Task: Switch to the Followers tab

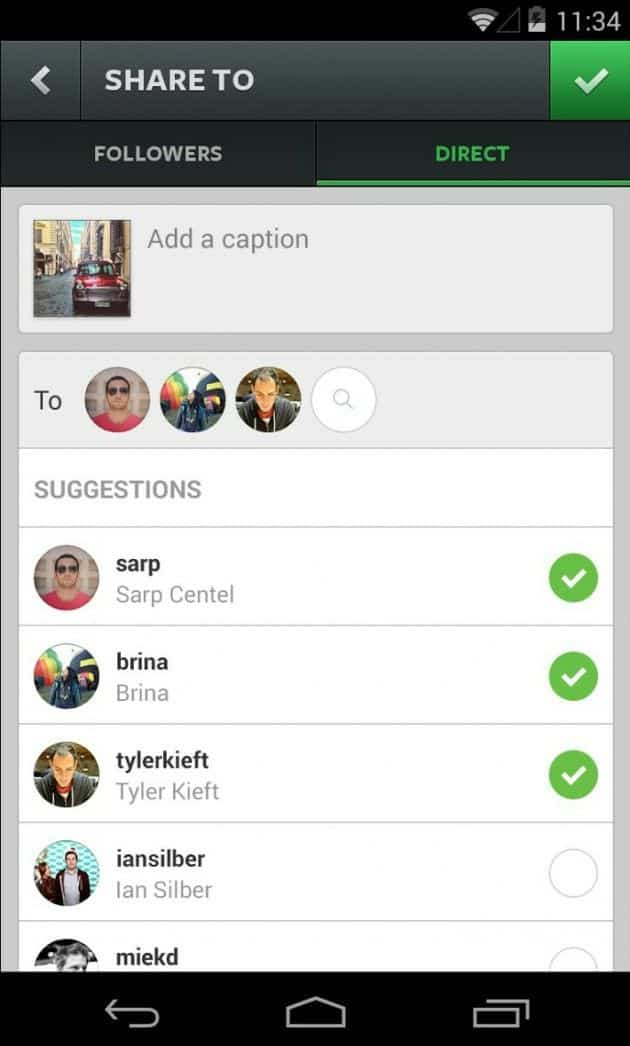Action: click(x=158, y=154)
